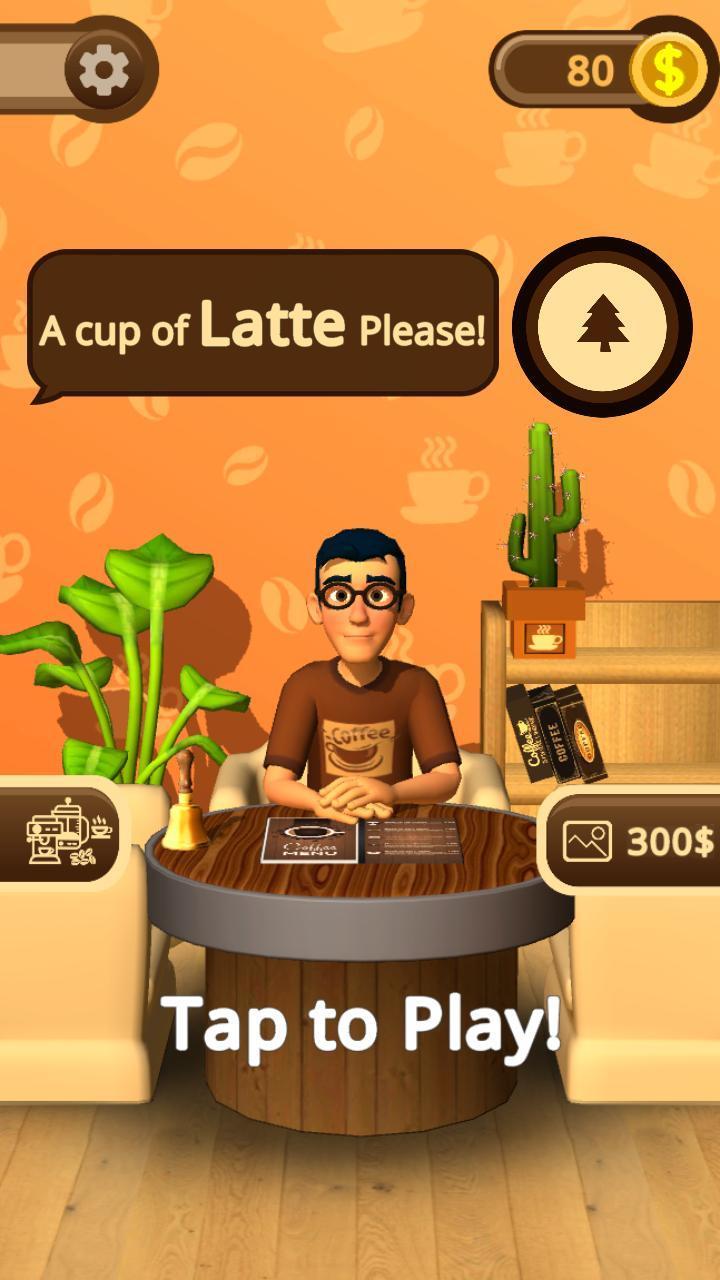Tap the round tree icon button

tap(602, 325)
